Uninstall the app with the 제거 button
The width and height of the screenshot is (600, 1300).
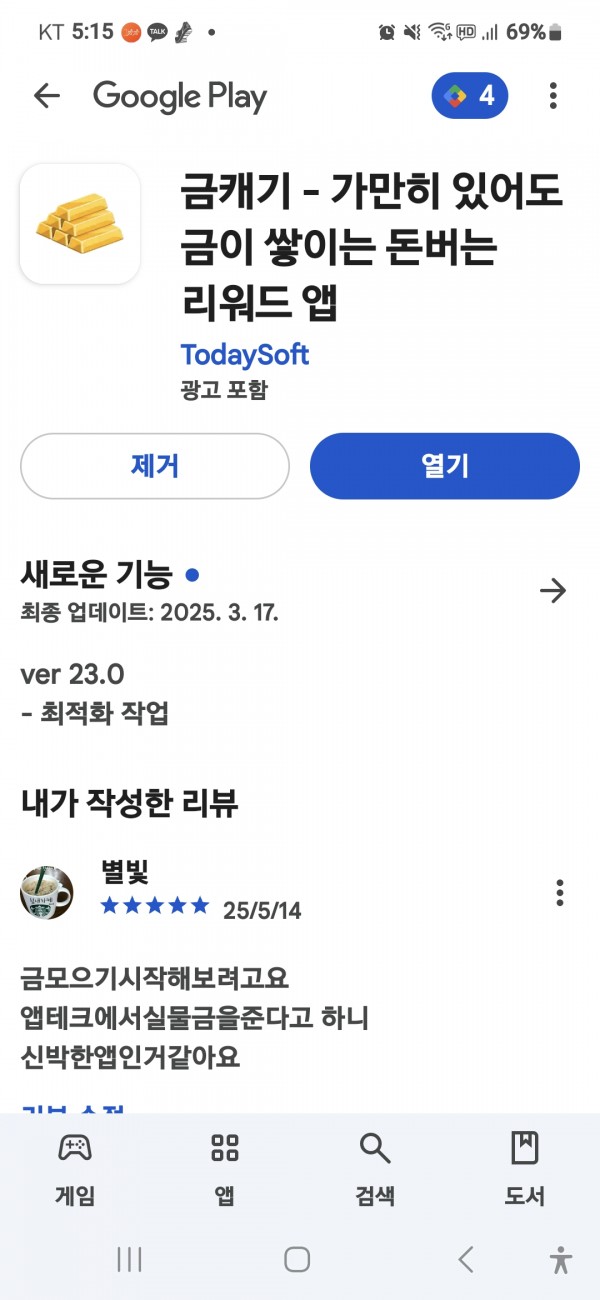[155, 466]
